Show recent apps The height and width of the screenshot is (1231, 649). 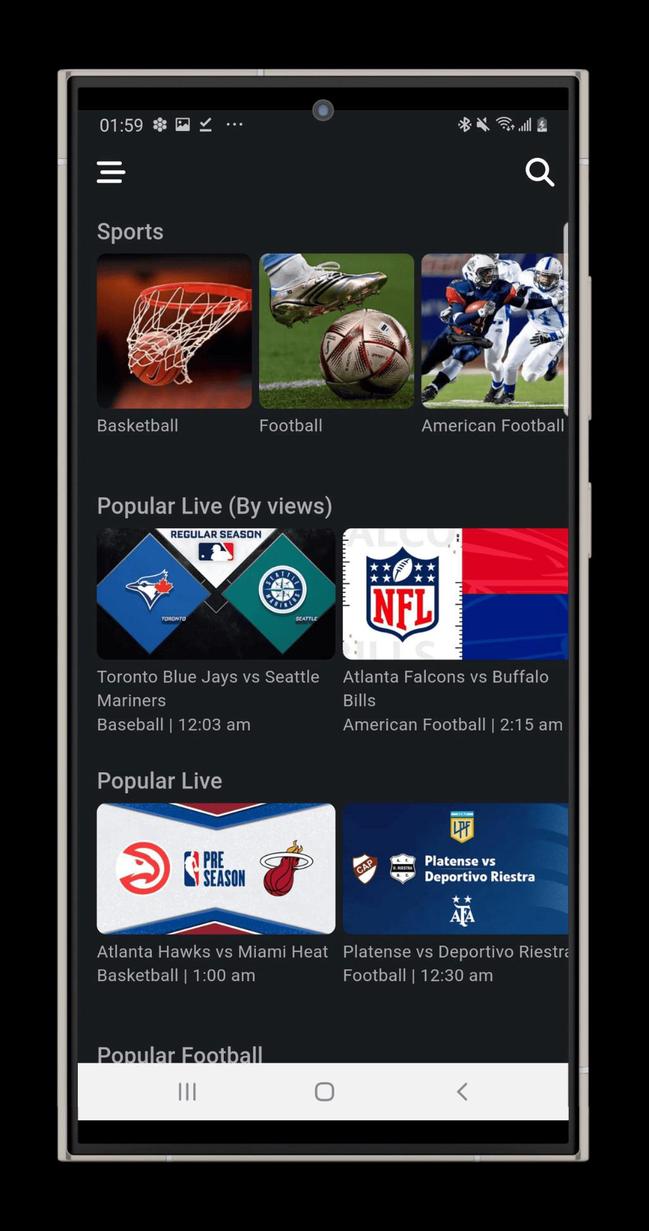(x=187, y=1091)
